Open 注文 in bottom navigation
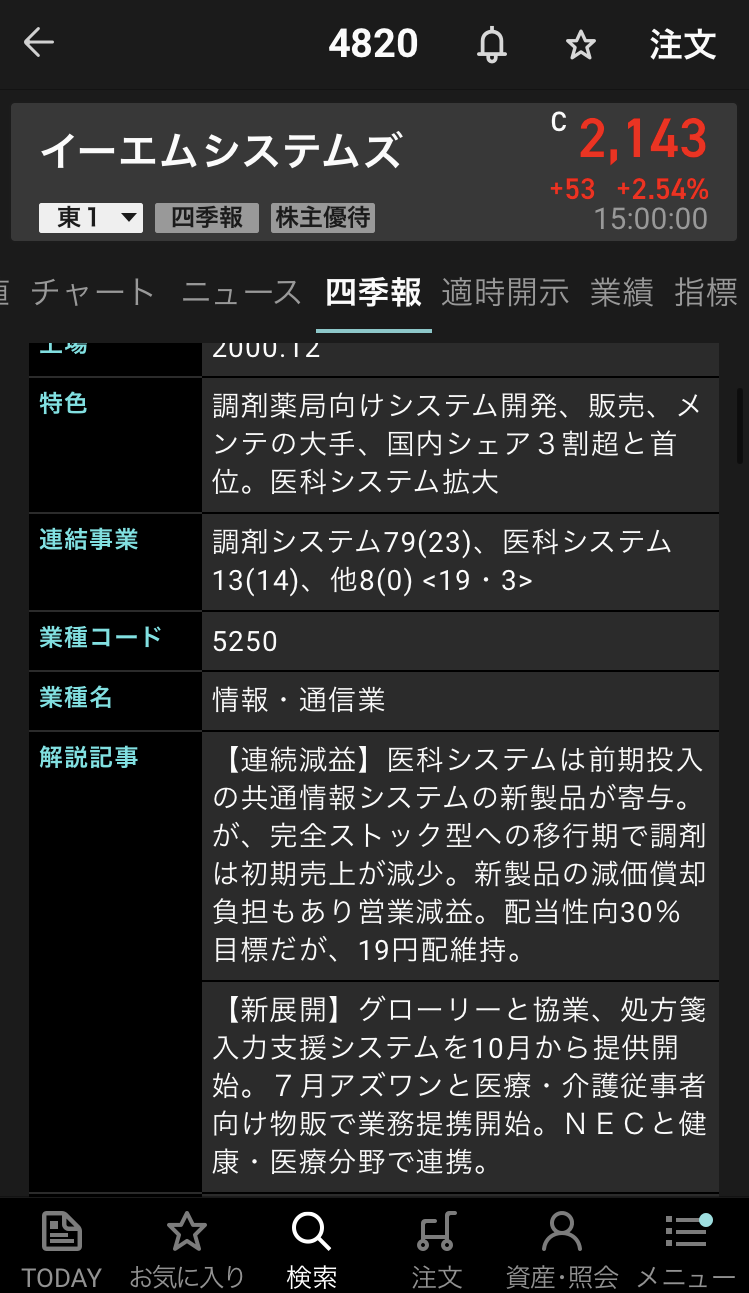This screenshot has height=1293, width=749. (436, 1247)
